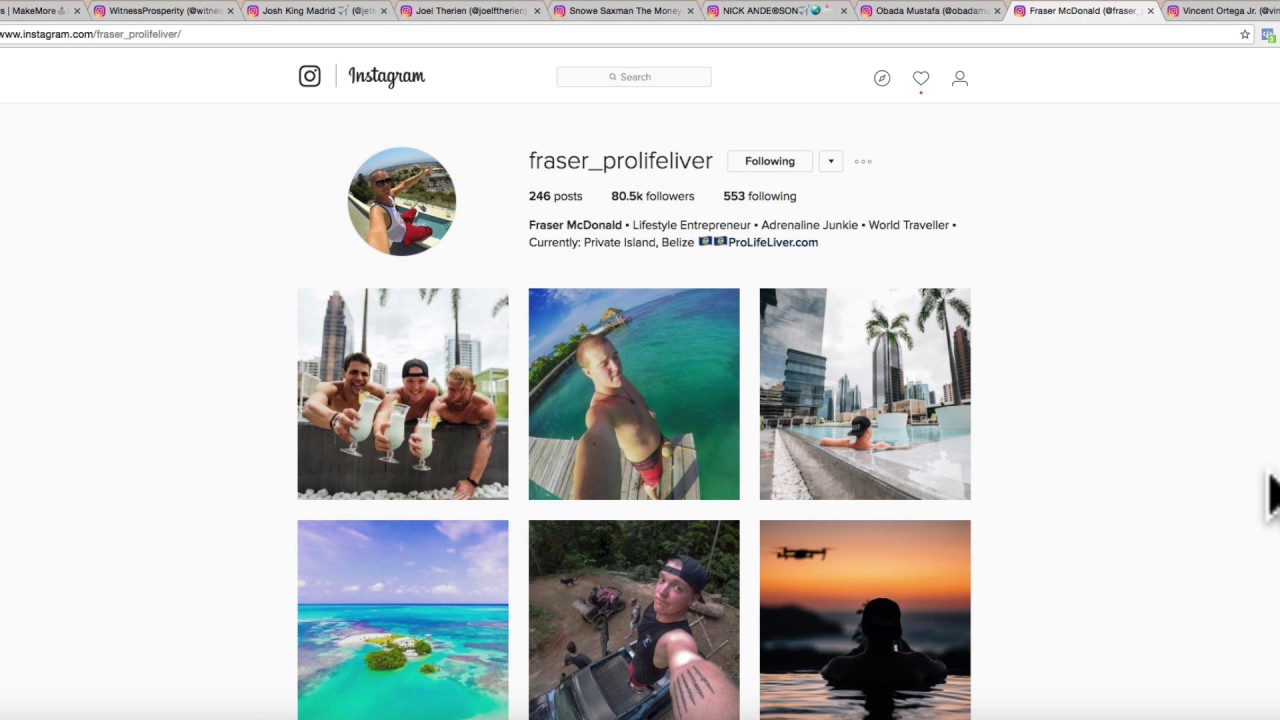Open the sunset drone silhouette post
The width and height of the screenshot is (1280, 720).
point(865,619)
